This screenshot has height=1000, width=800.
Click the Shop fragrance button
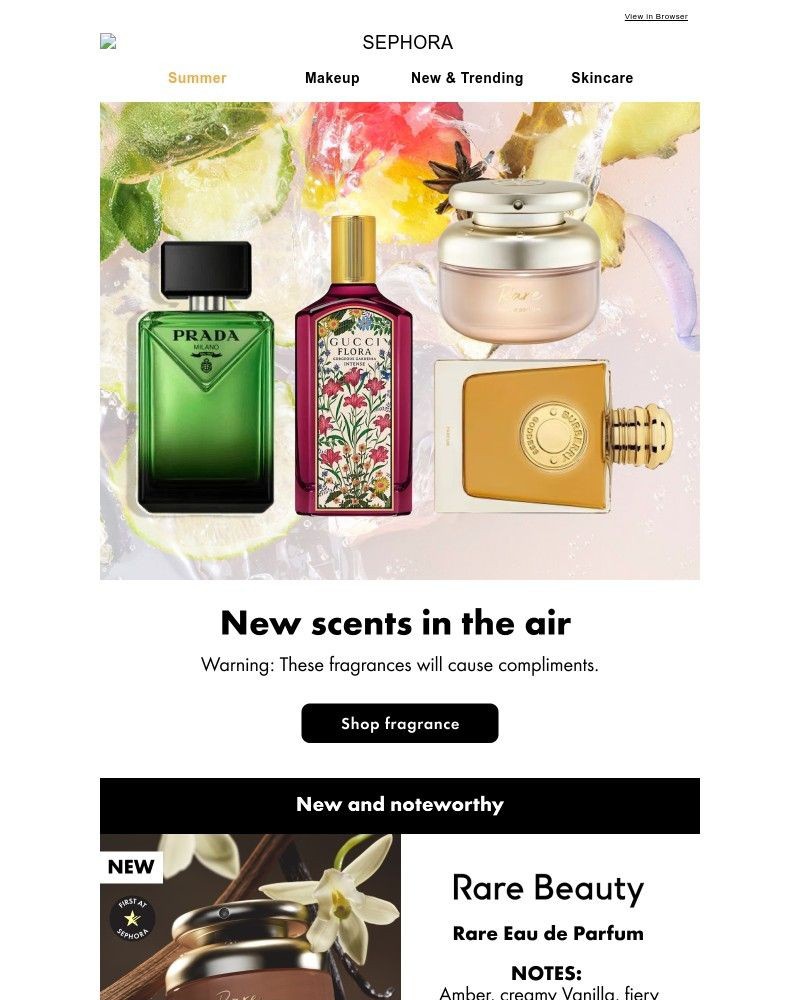coord(399,723)
